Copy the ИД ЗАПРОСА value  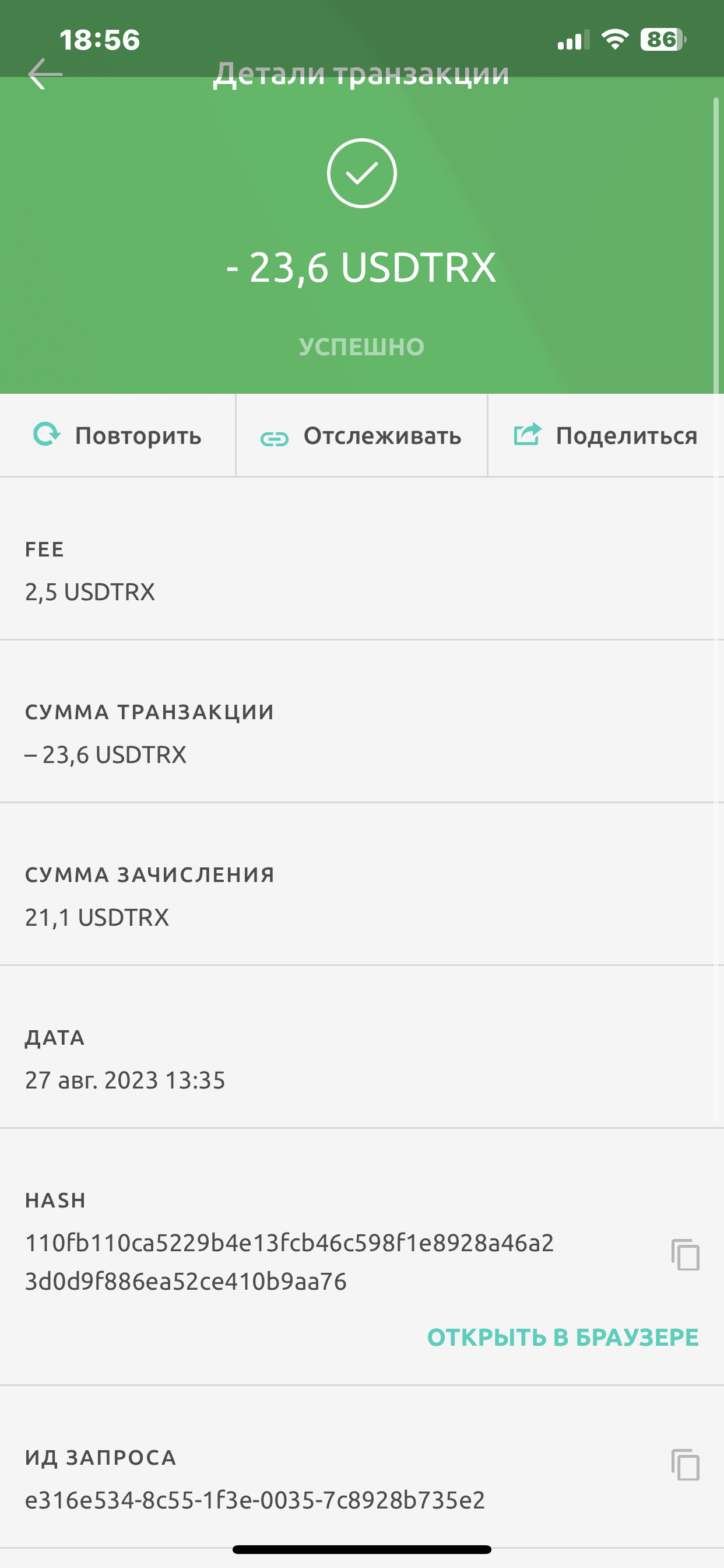coord(686,1464)
